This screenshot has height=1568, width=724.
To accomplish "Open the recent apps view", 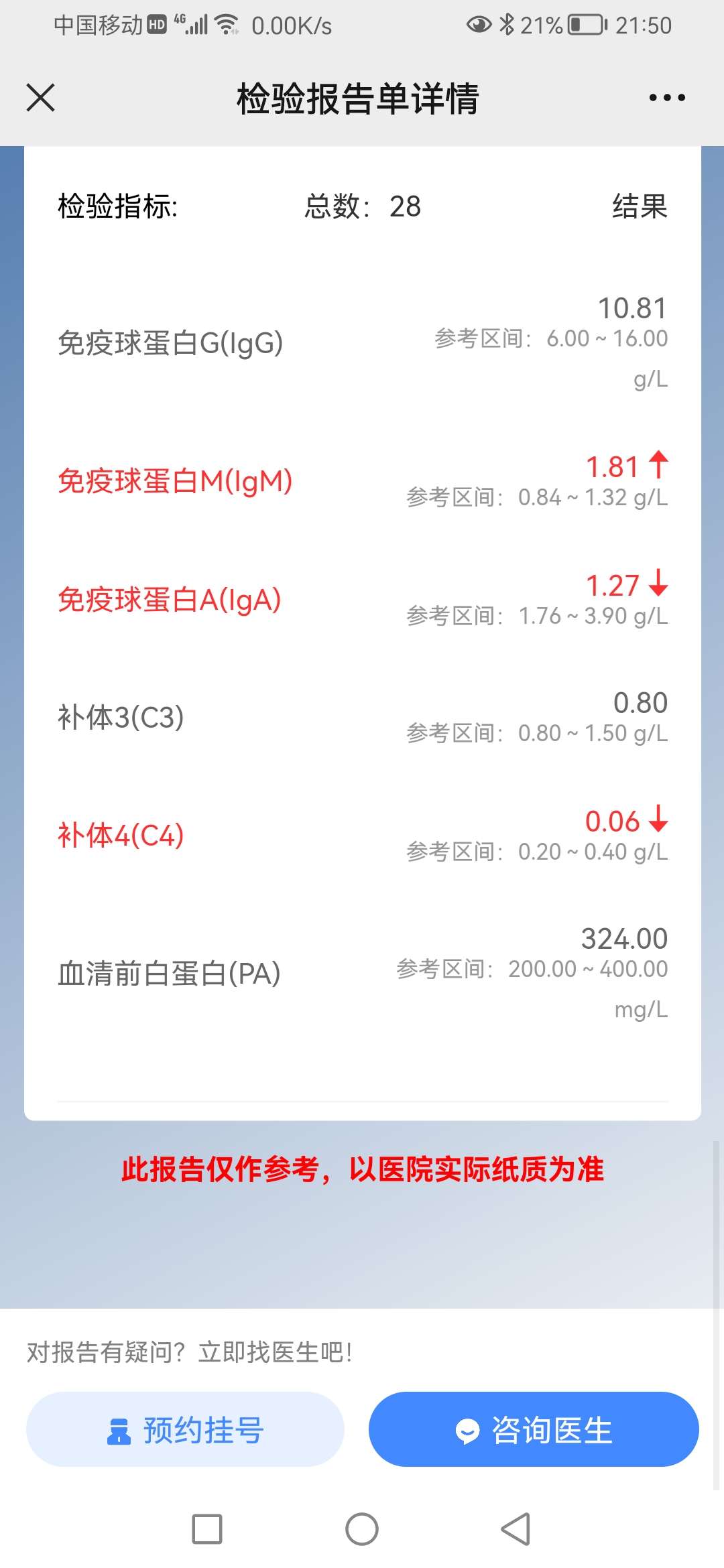I will click(207, 1529).
